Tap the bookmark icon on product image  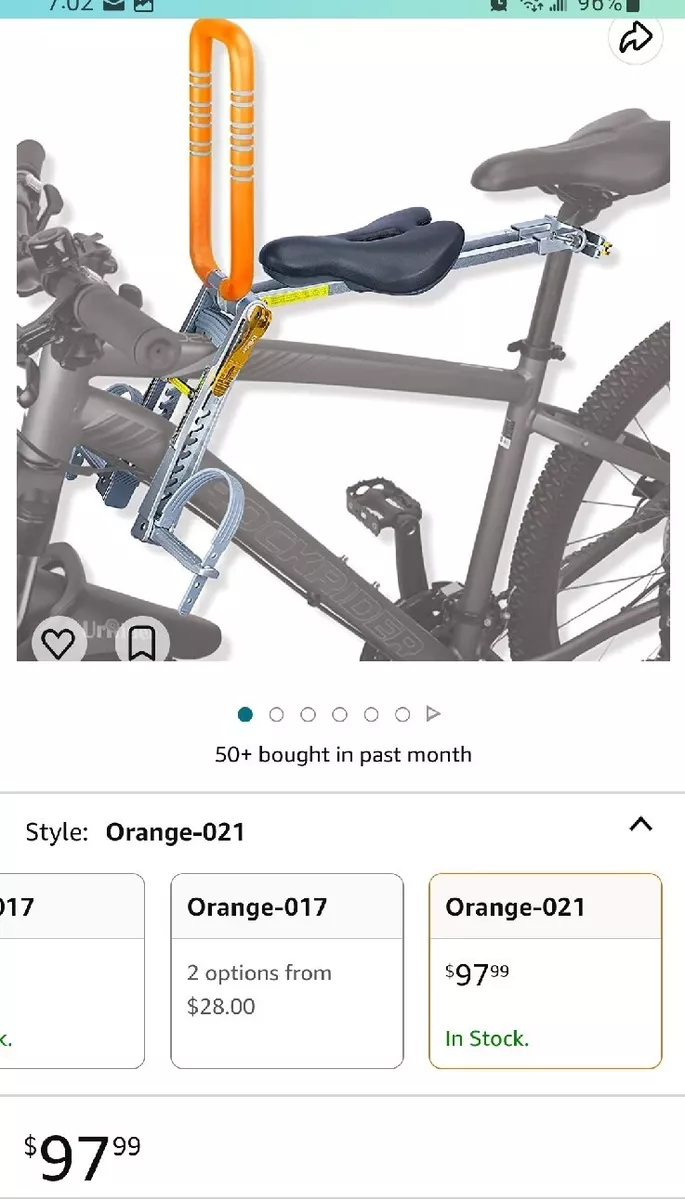(142, 645)
